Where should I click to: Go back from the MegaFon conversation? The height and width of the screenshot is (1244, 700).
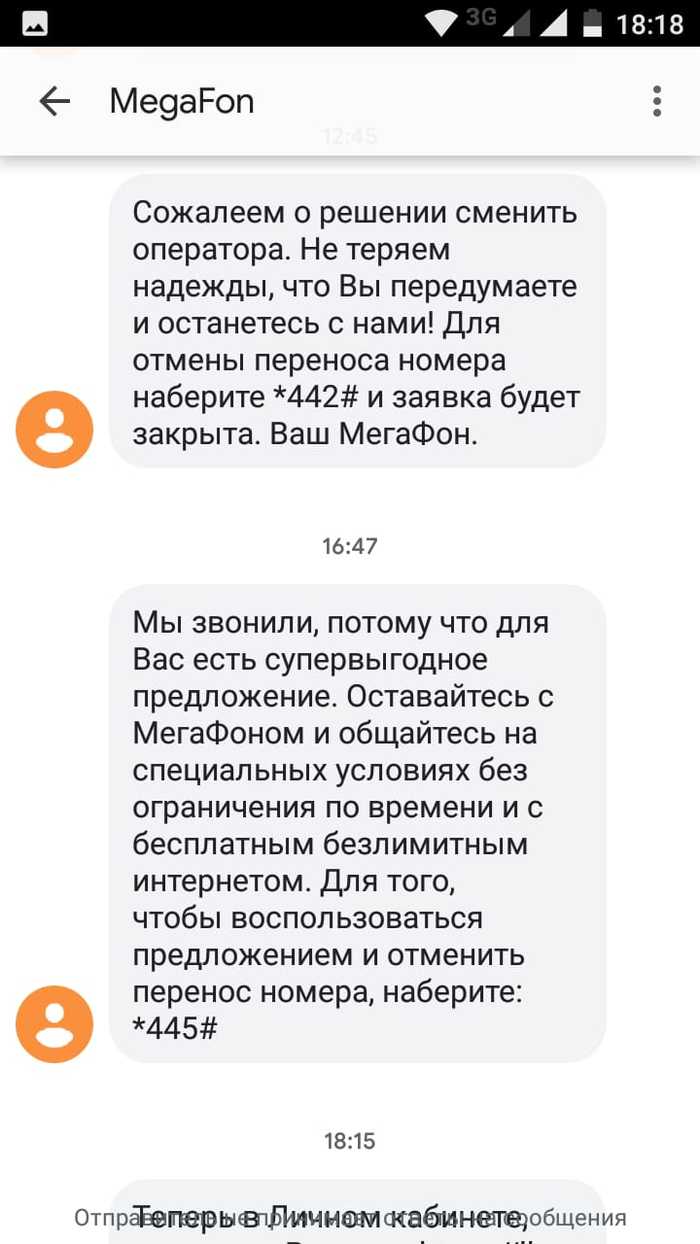tap(54, 101)
